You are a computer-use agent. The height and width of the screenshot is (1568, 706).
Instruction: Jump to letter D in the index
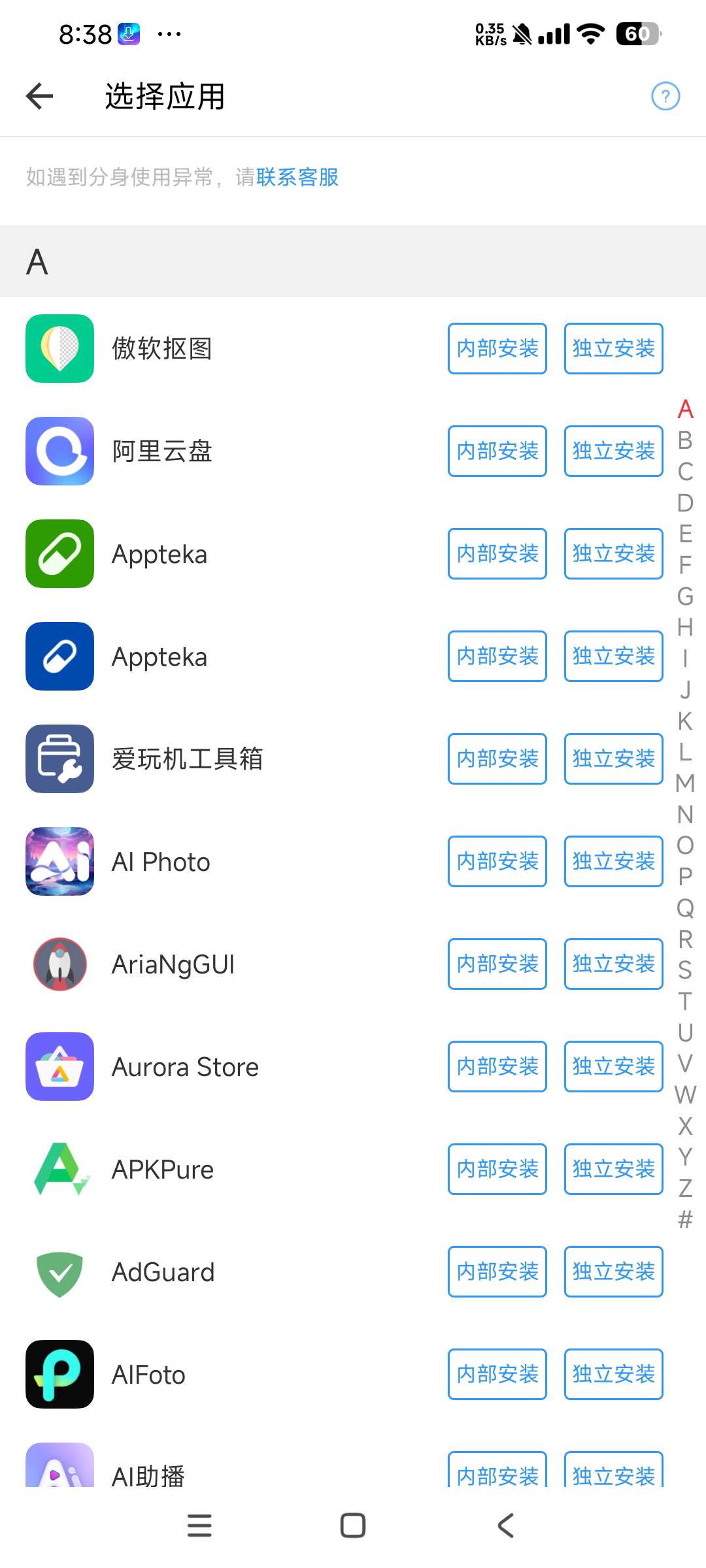(x=685, y=503)
